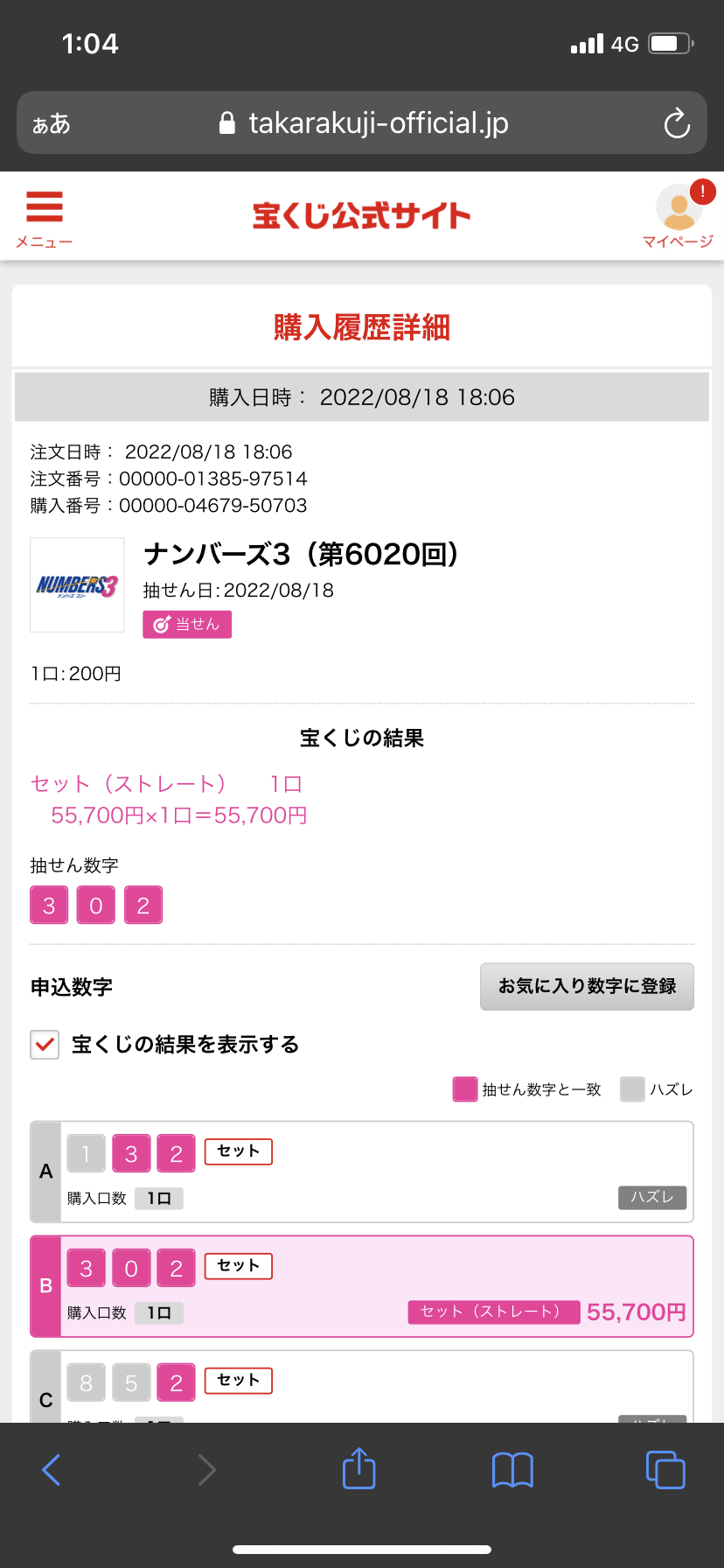The width and height of the screenshot is (724, 1568).
Task: Reload the page in Safari
Action: coord(677,123)
